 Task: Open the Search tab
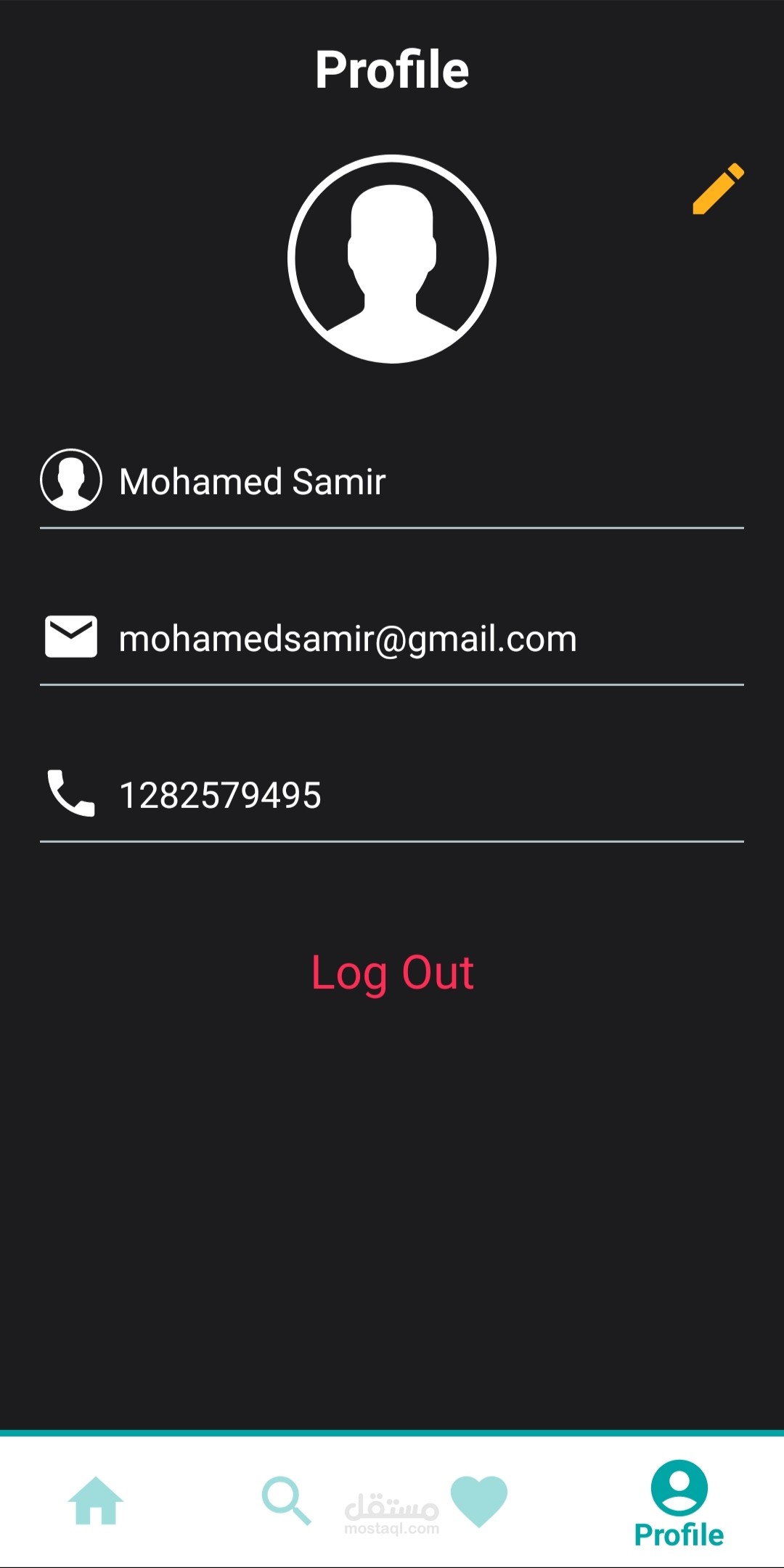pos(286,1500)
